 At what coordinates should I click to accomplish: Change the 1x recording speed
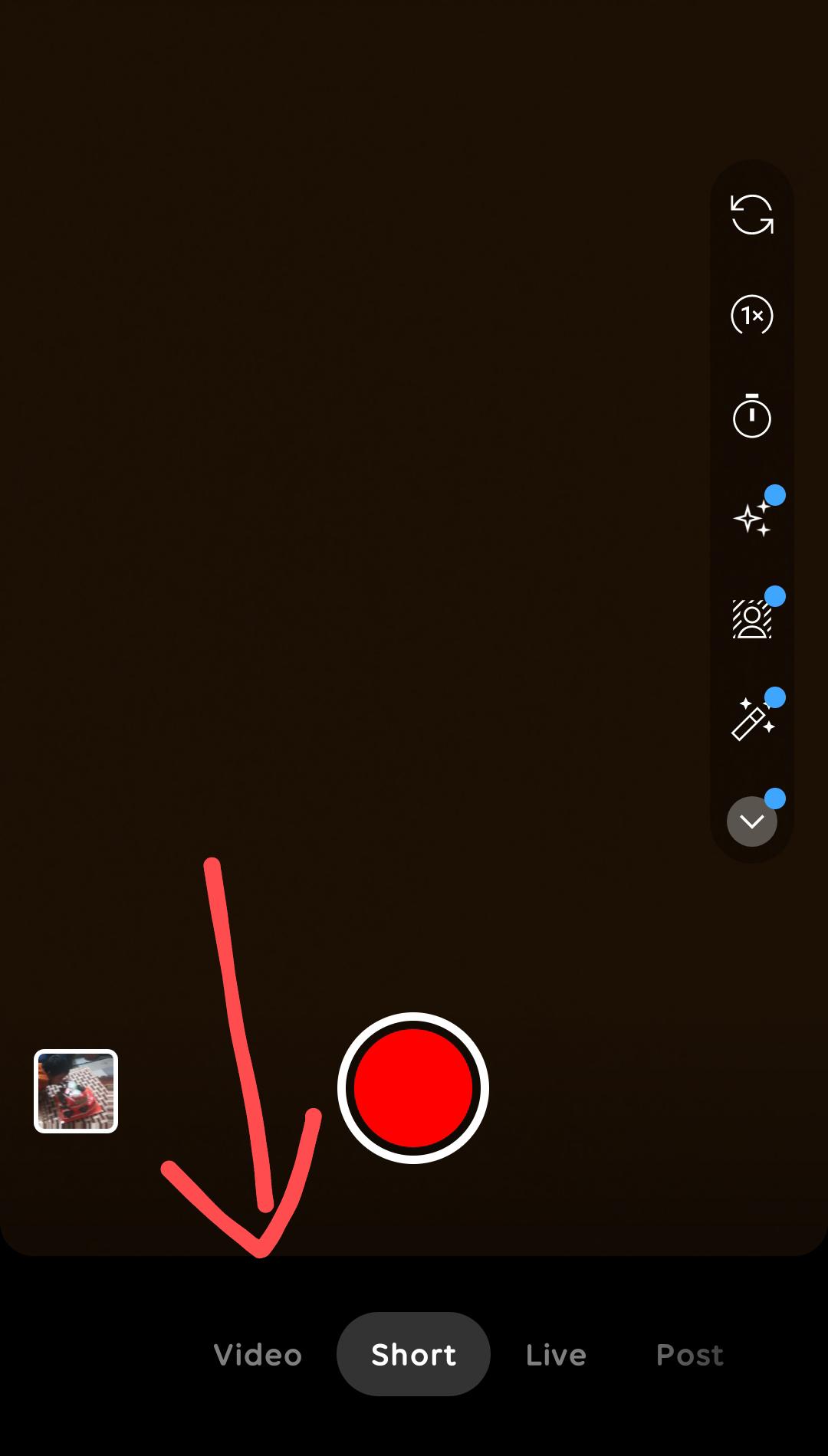pyautogui.click(x=751, y=315)
